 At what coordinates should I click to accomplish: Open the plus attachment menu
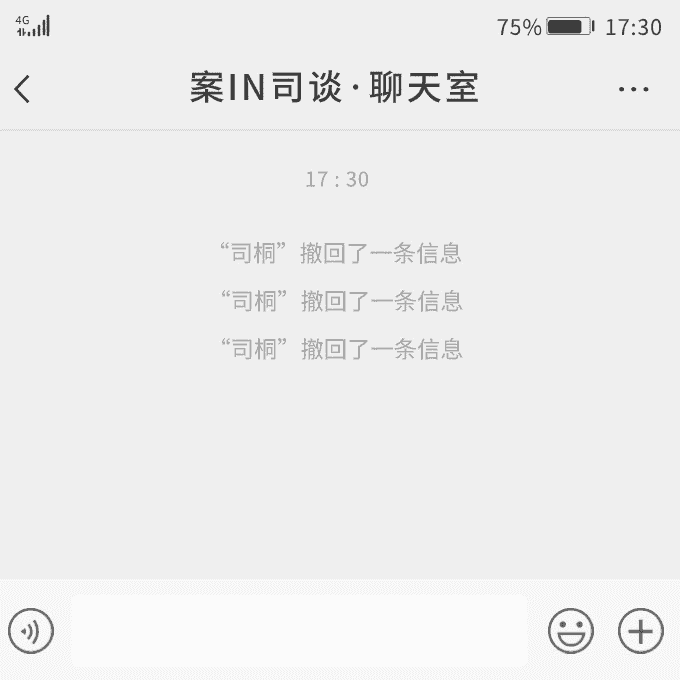641,631
